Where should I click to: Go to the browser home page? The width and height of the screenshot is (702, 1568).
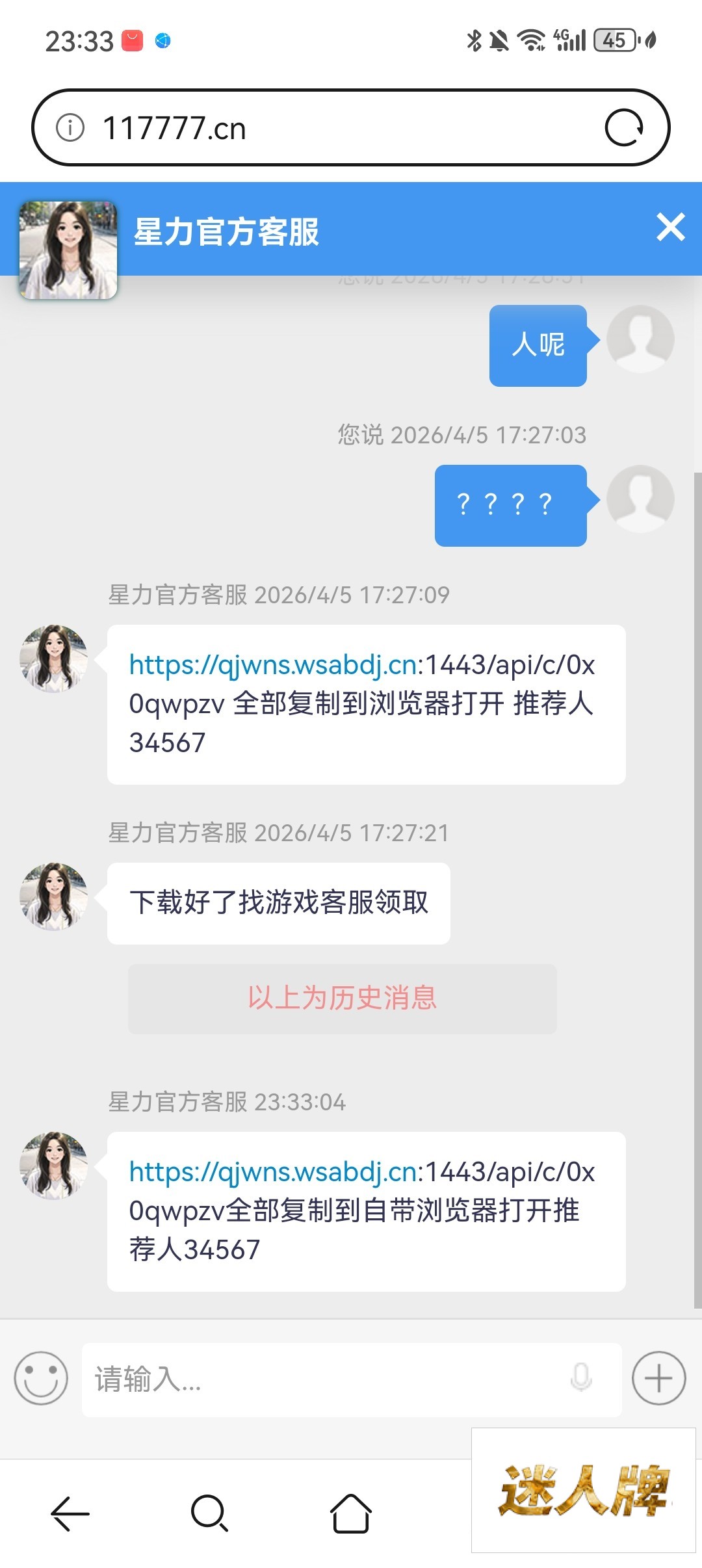pos(351,1513)
